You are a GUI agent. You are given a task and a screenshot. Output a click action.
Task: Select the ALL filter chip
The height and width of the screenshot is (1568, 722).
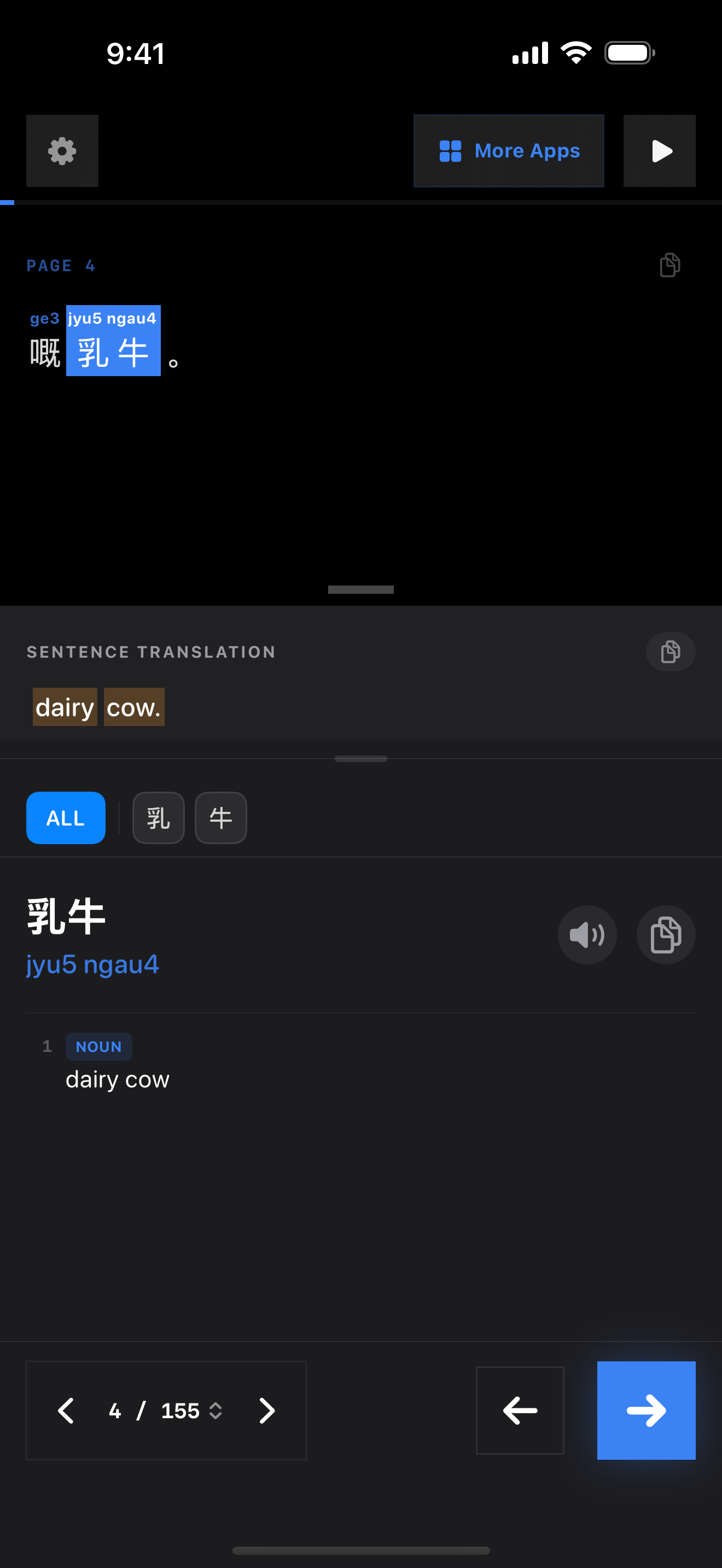tap(66, 817)
